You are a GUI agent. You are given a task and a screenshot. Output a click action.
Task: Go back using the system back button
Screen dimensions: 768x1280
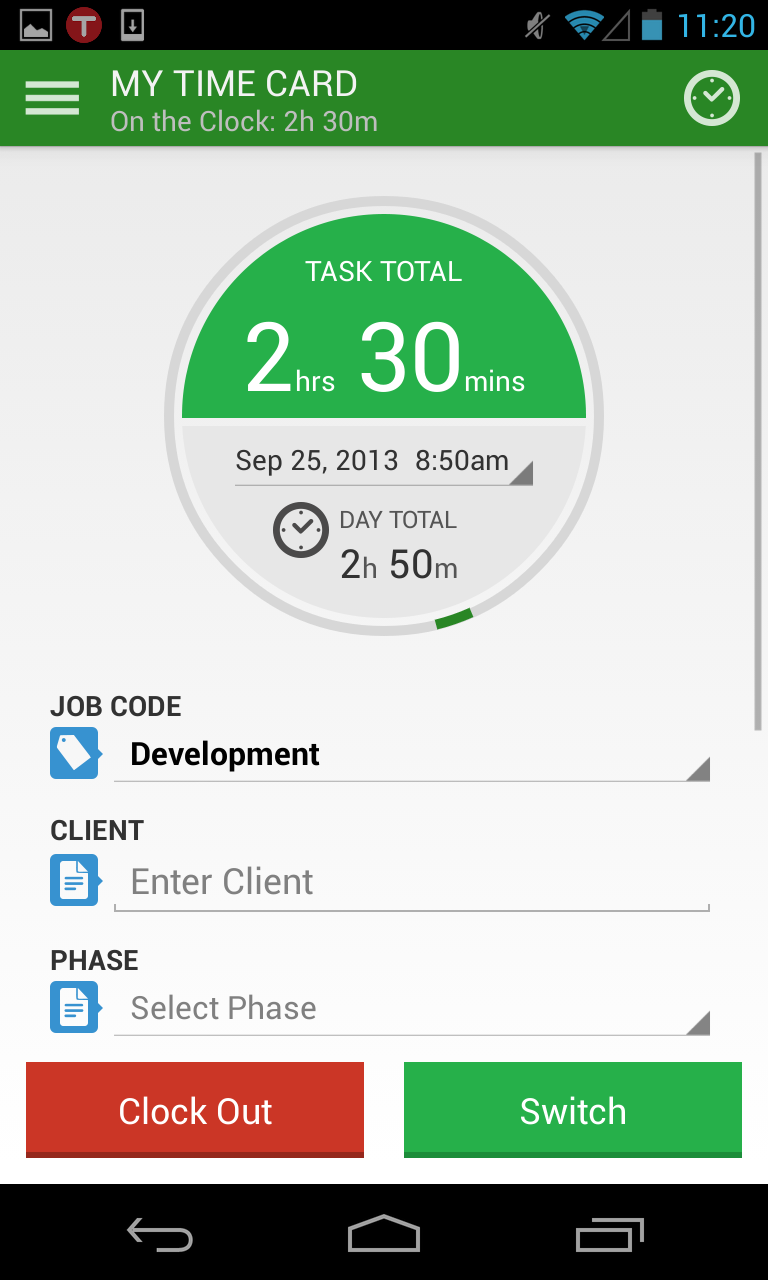click(x=160, y=1235)
